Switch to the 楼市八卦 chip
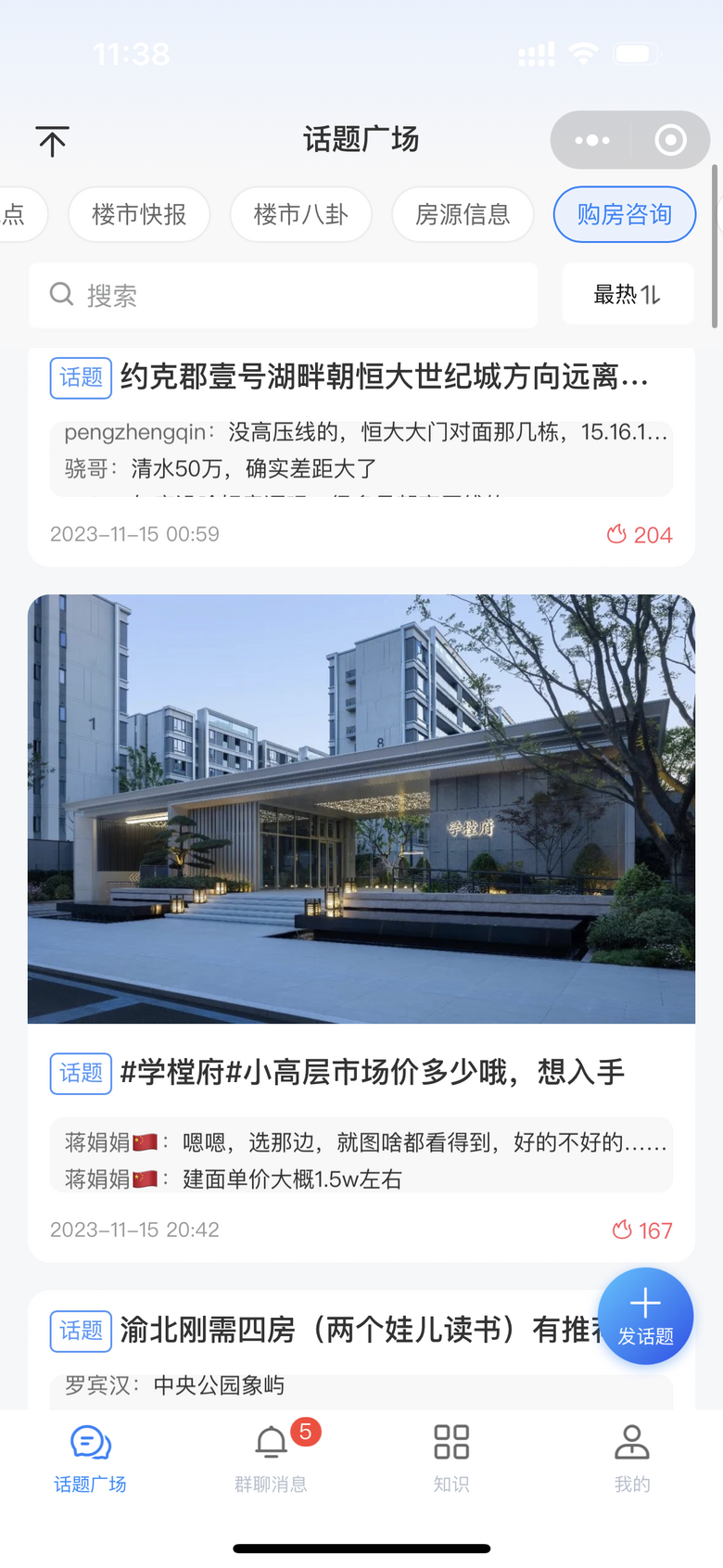 301,214
